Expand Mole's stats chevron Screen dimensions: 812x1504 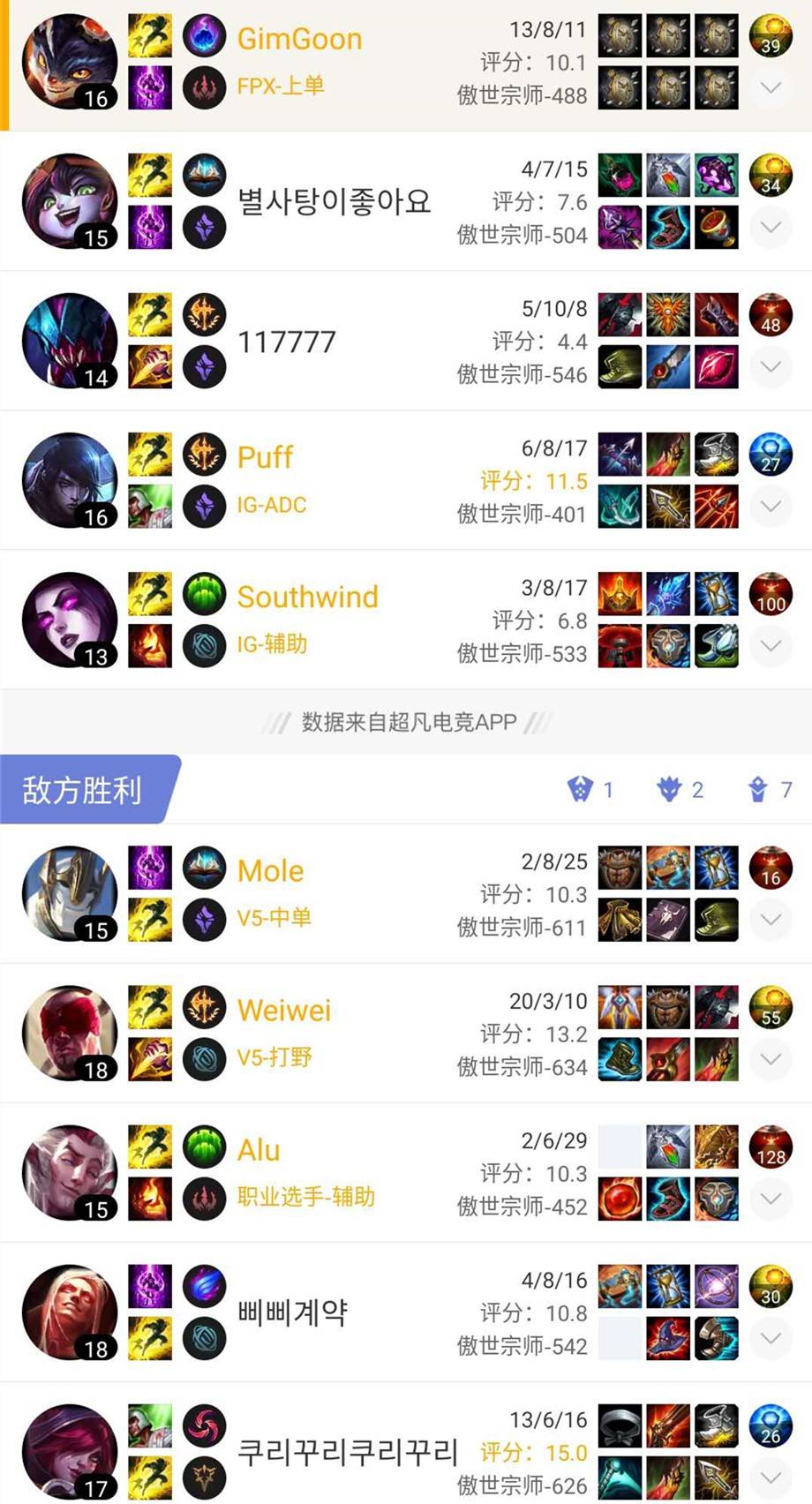(771, 920)
